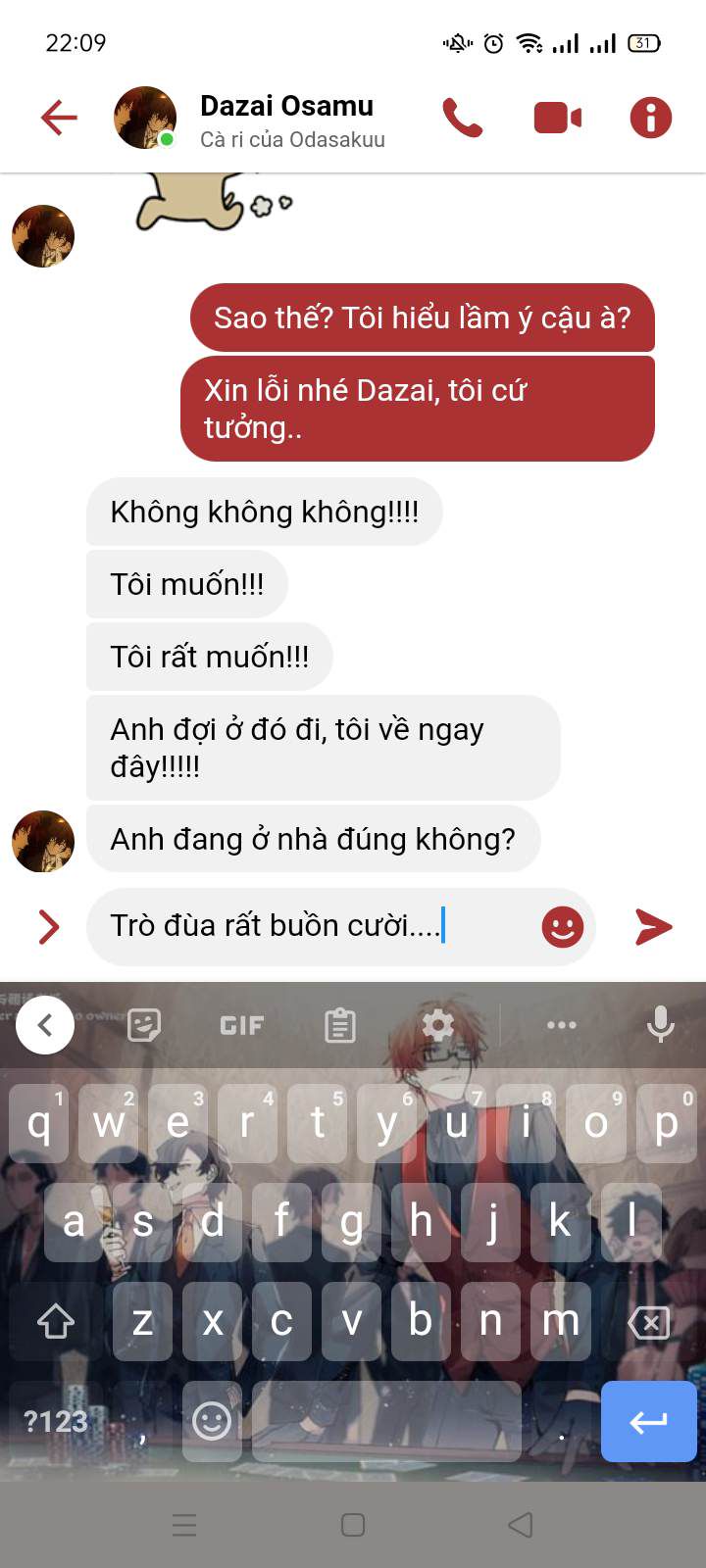Send the typed message
The width and height of the screenshot is (706, 1568).
pyautogui.click(x=653, y=926)
